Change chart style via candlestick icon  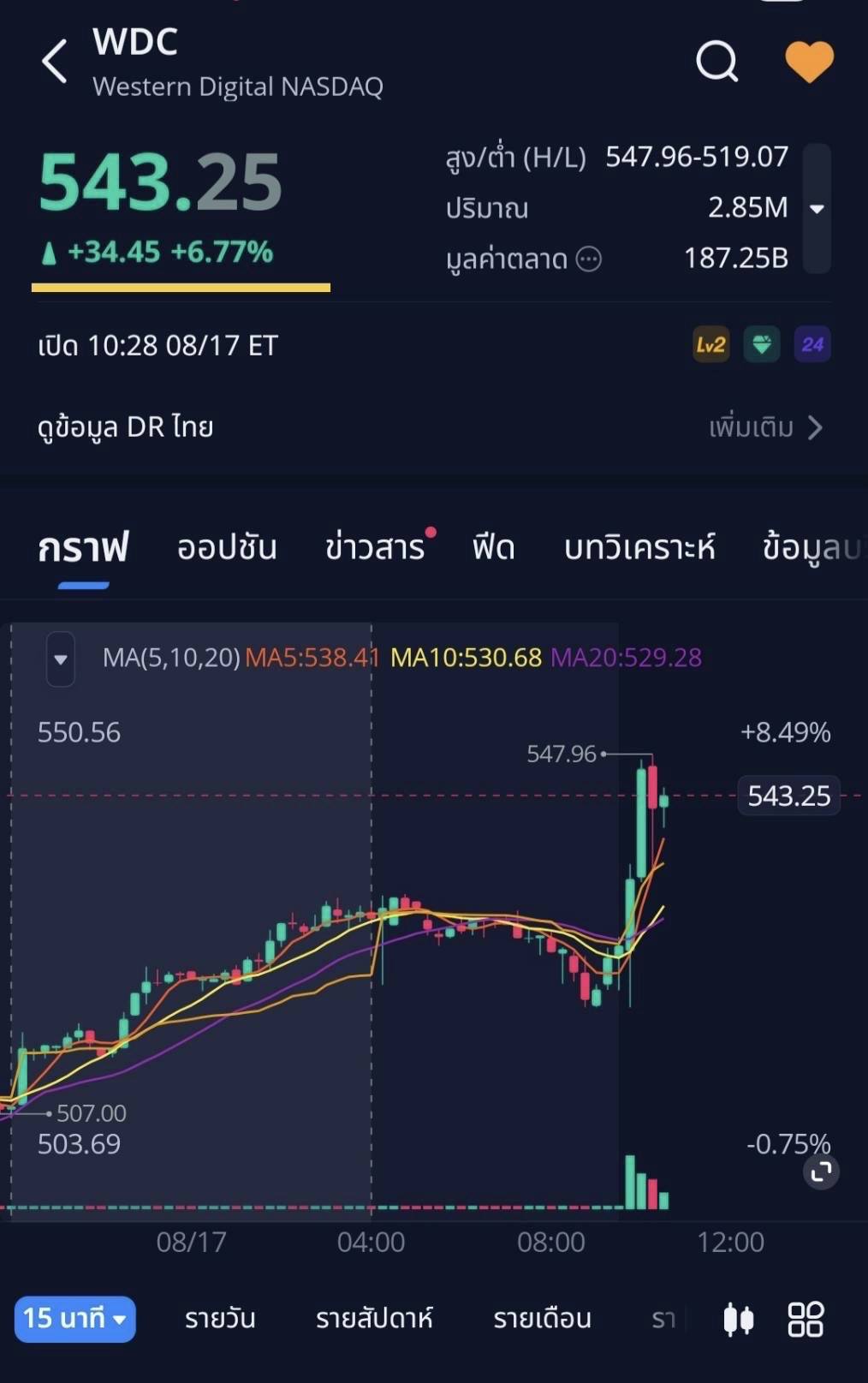(x=738, y=1320)
